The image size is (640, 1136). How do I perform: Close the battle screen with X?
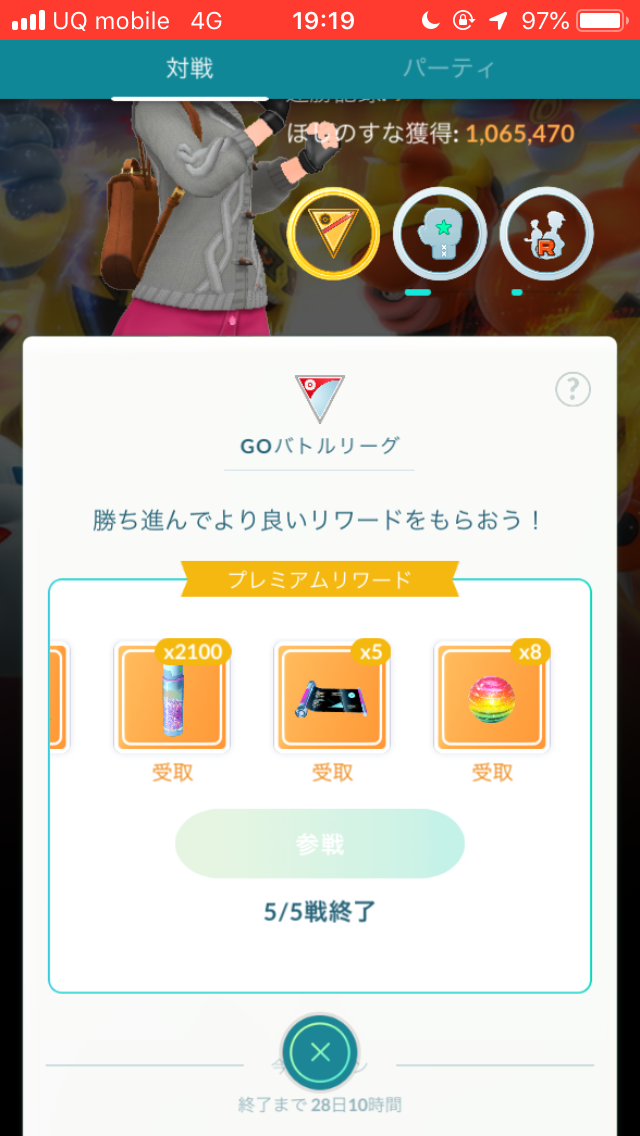coord(320,1051)
